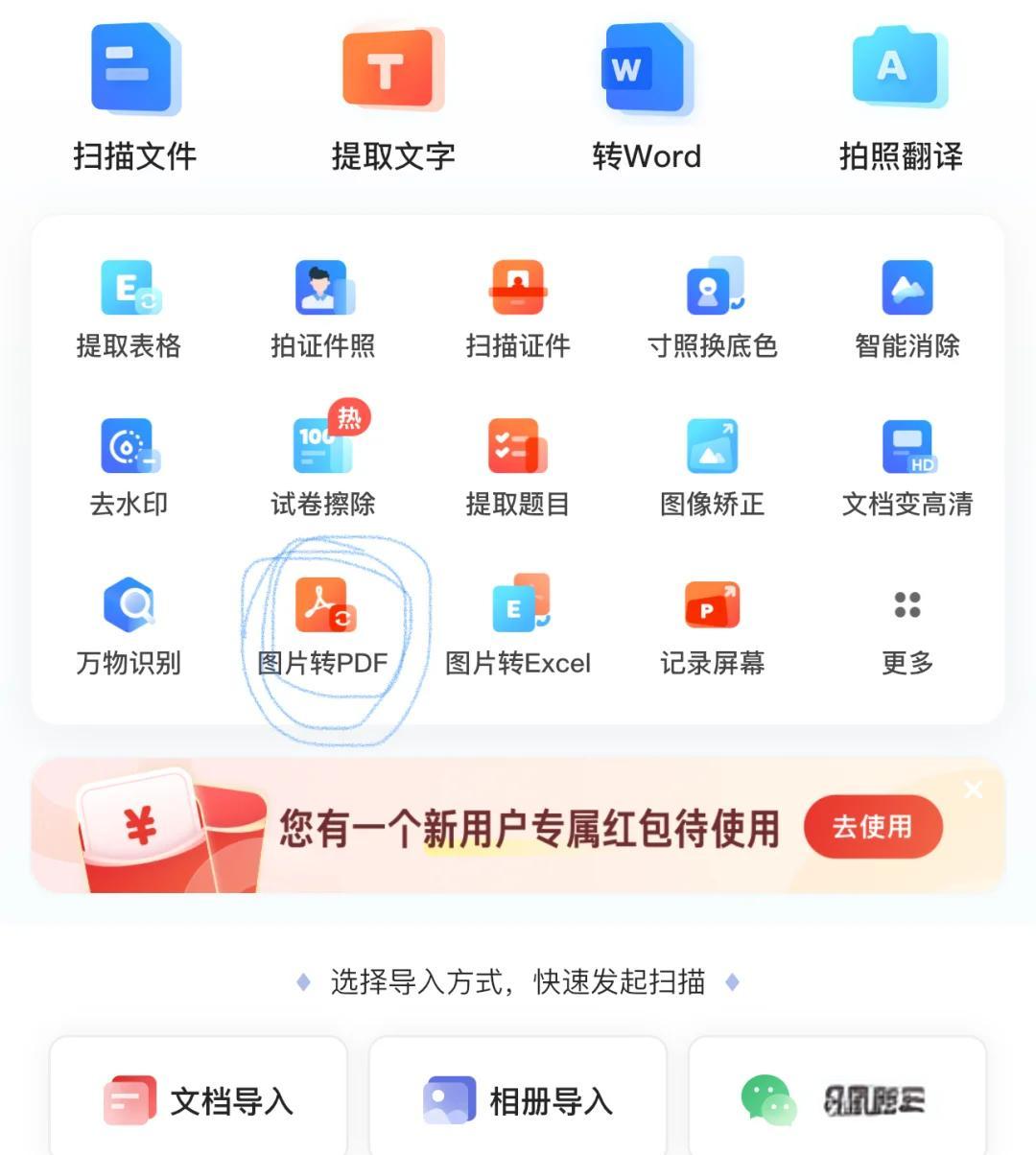Open 扫描文件 scan tool
The image size is (1036, 1155).
(x=134, y=98)
